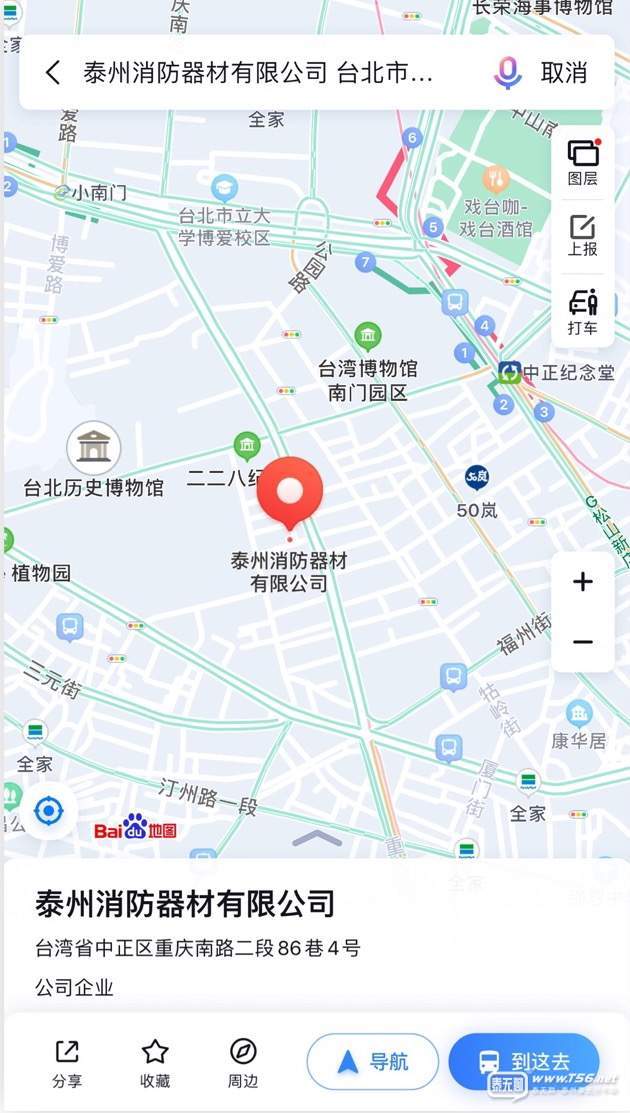630x1113 pixels.
Task: Zoom out on the map with minus button
Action: [582, 642]
